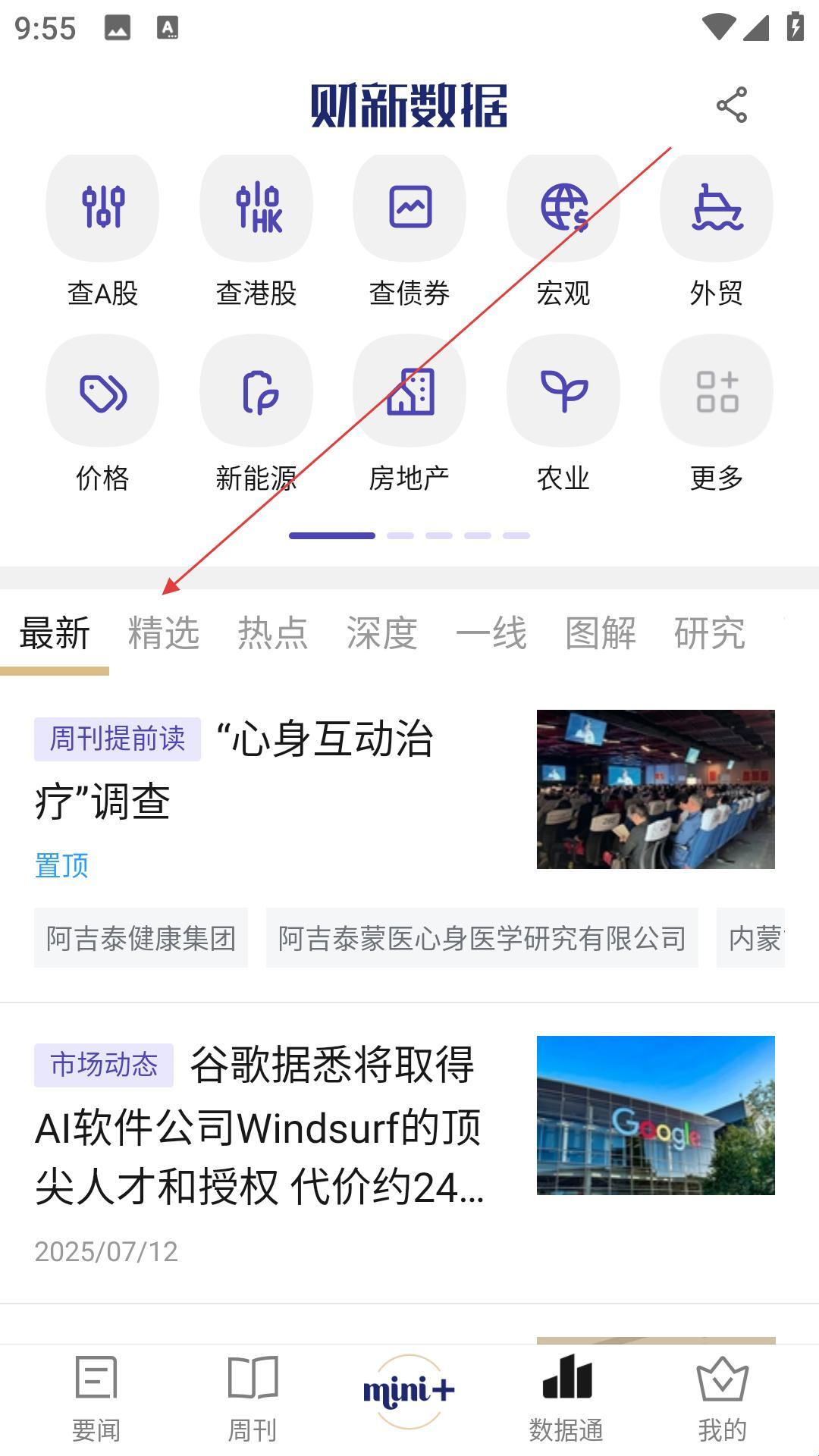Share the 财新数据 page

click(731, 105)
